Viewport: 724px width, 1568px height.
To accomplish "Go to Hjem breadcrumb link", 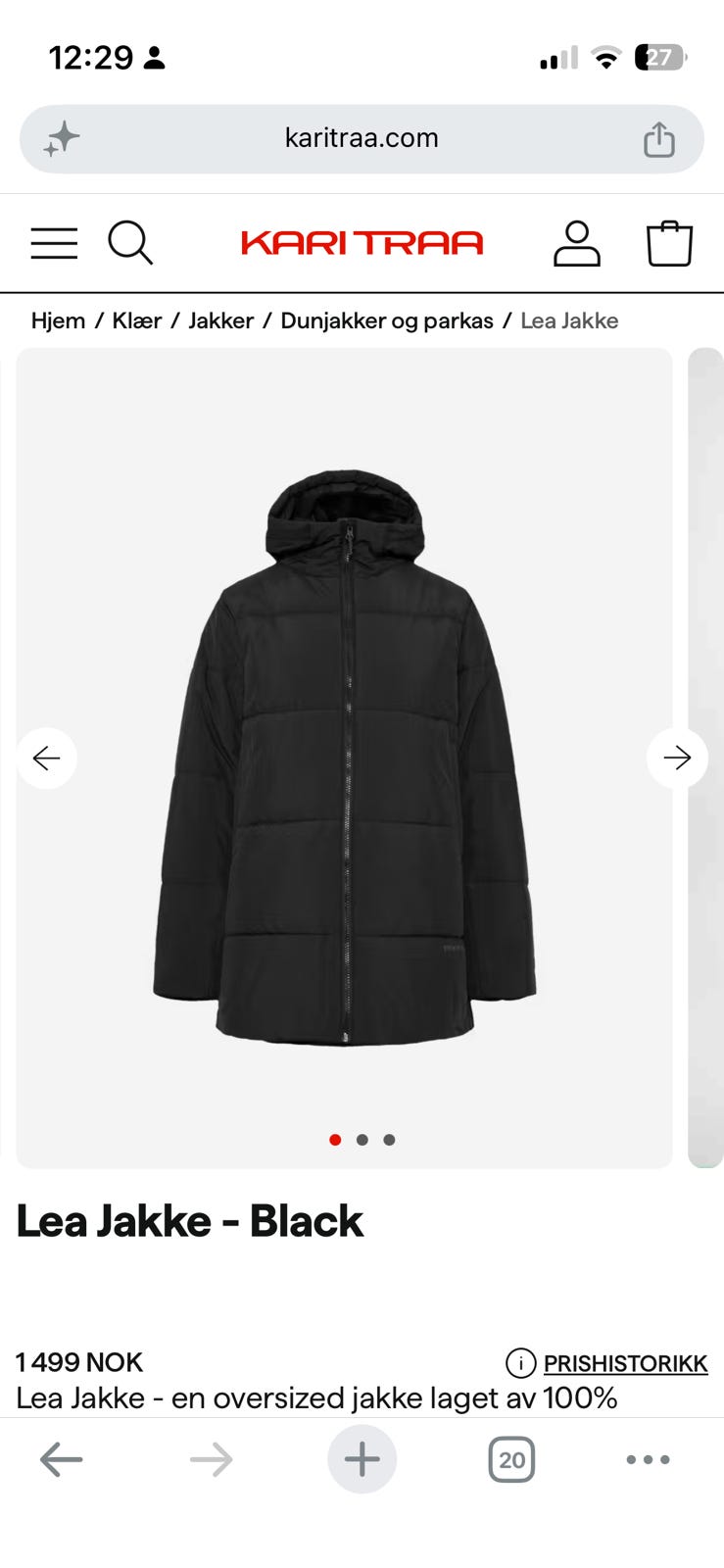I will (58, 320).
